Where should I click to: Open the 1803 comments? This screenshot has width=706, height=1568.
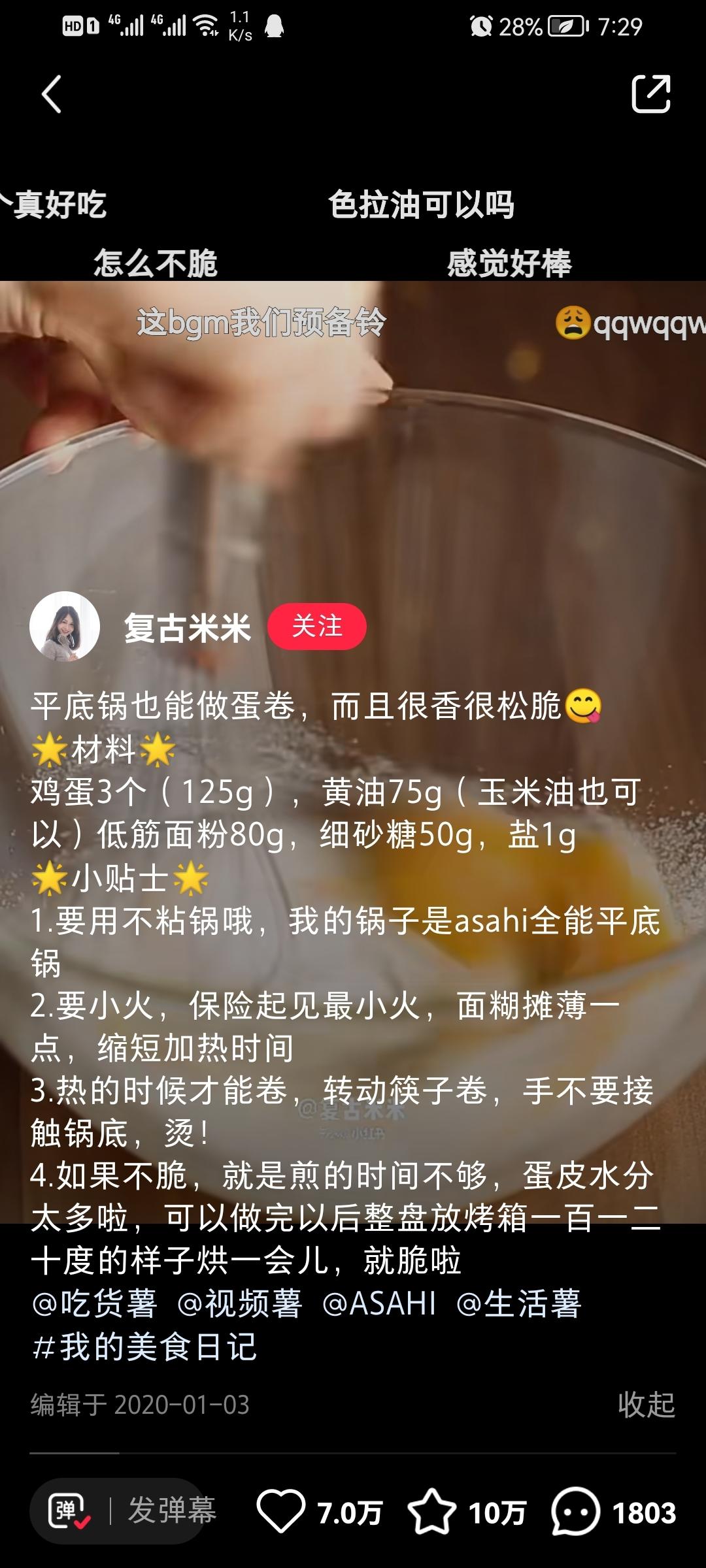point(575,1511)
